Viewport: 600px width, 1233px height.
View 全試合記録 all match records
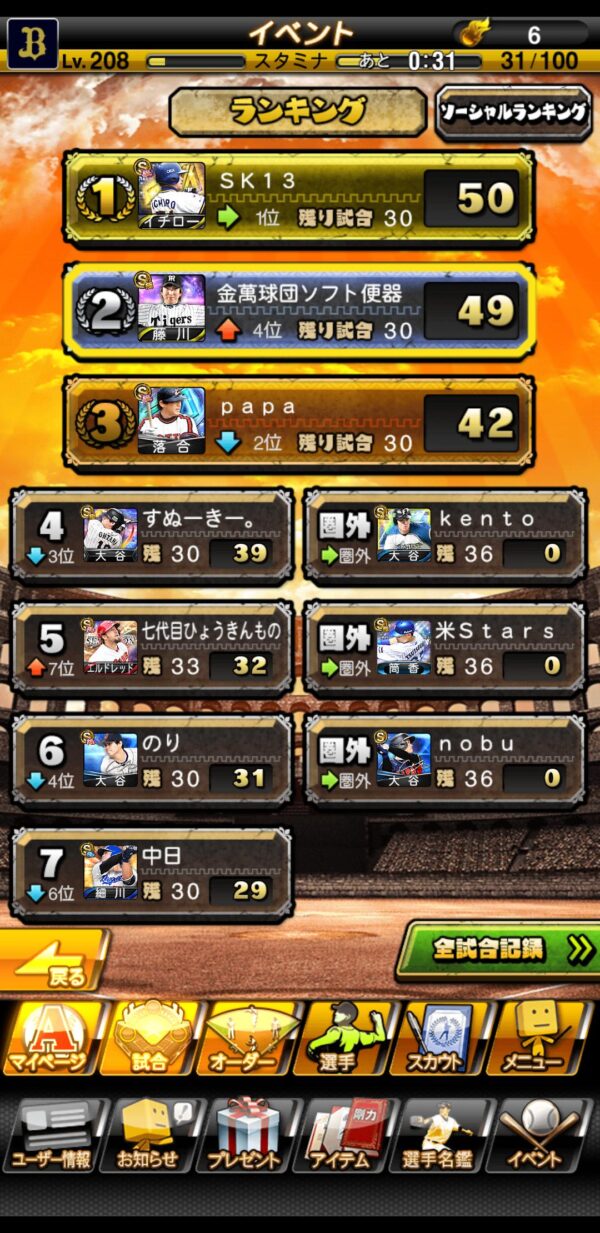point(498,950)
